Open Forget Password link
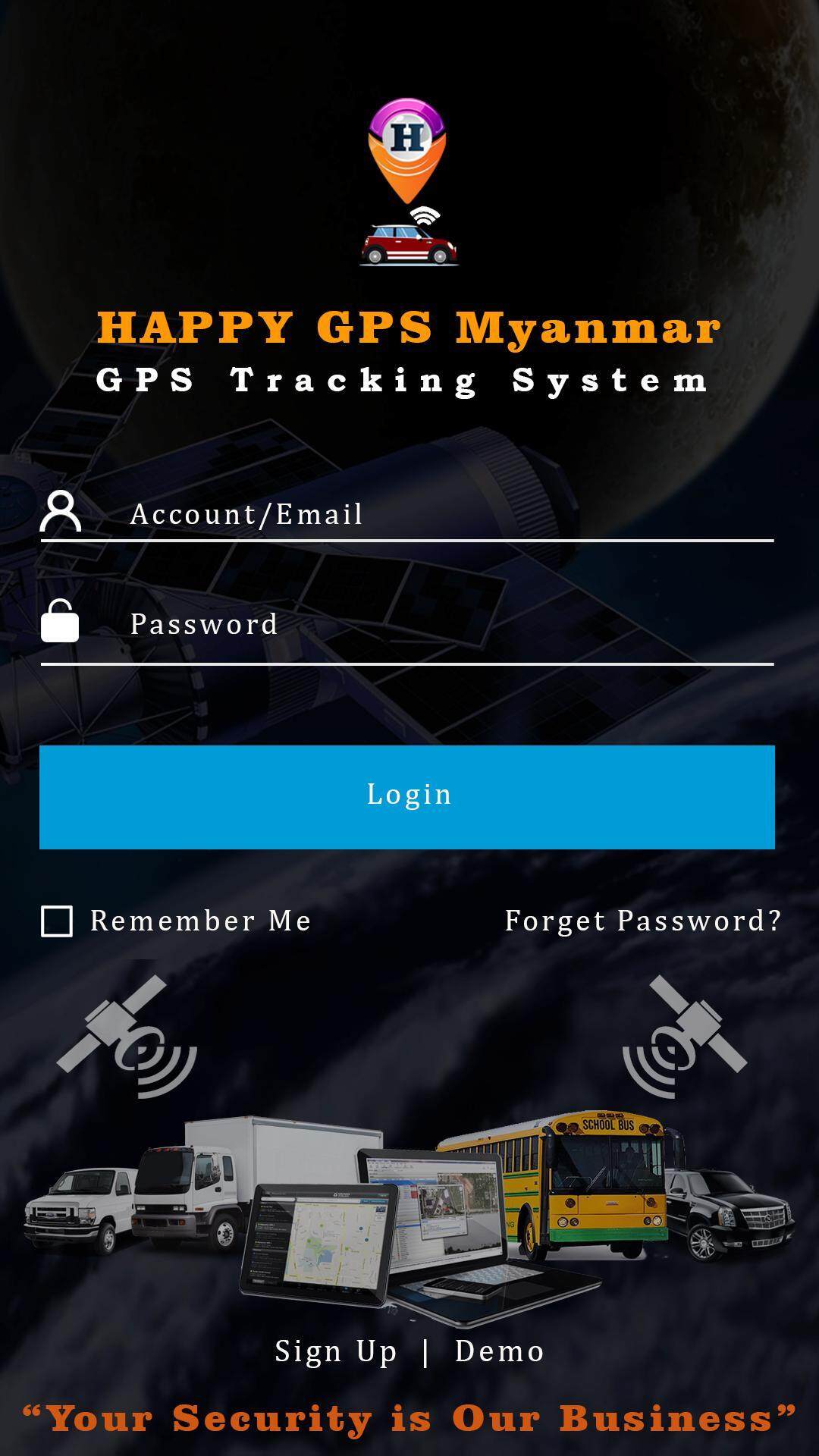819x1456 pixels. coord(642,921)
